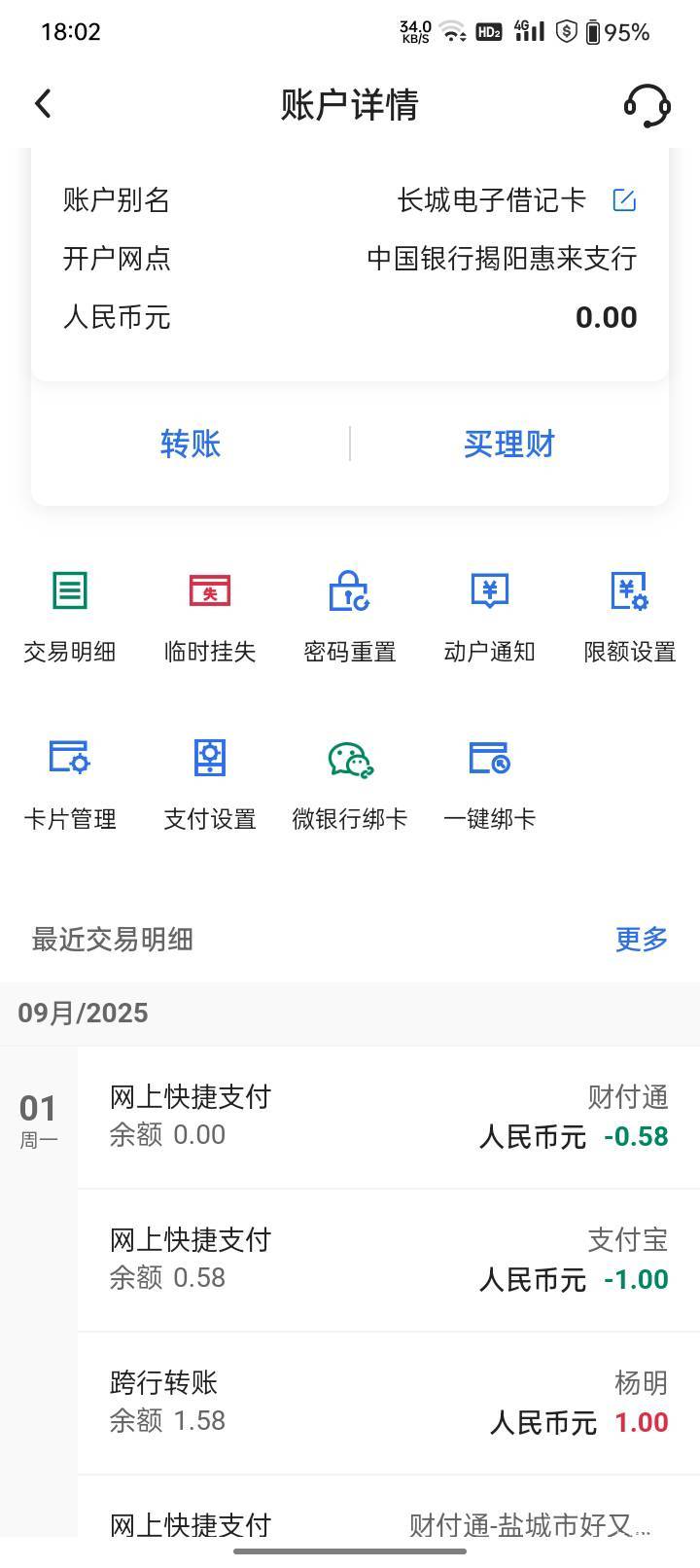Open 买理财 to buy wealth products
The width and height of the screenshot is (700, 1568).
coord(508,444)
